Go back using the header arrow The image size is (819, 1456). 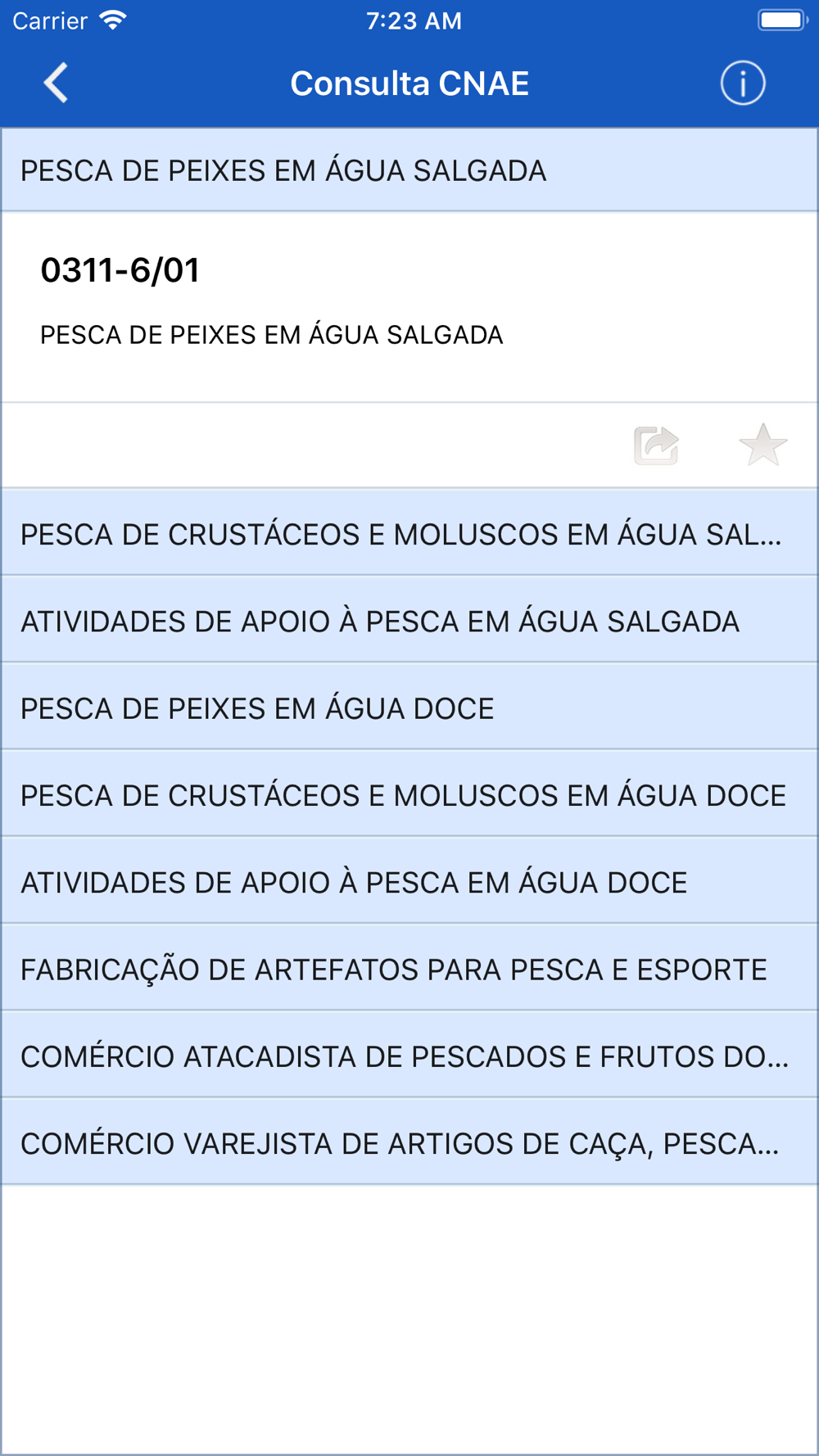[x=56, y=84]
